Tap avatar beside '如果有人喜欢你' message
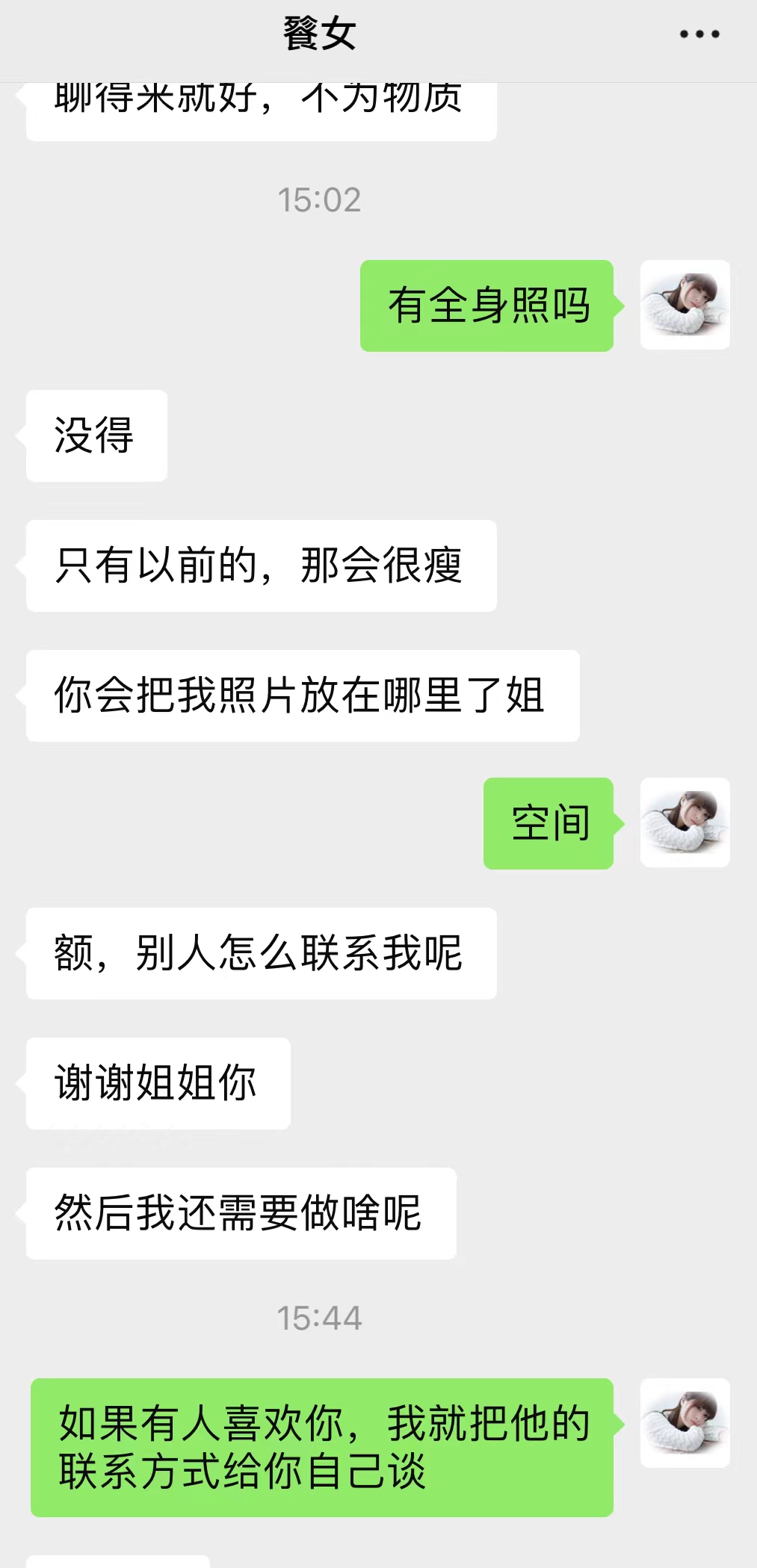 tap(685, 1422)
